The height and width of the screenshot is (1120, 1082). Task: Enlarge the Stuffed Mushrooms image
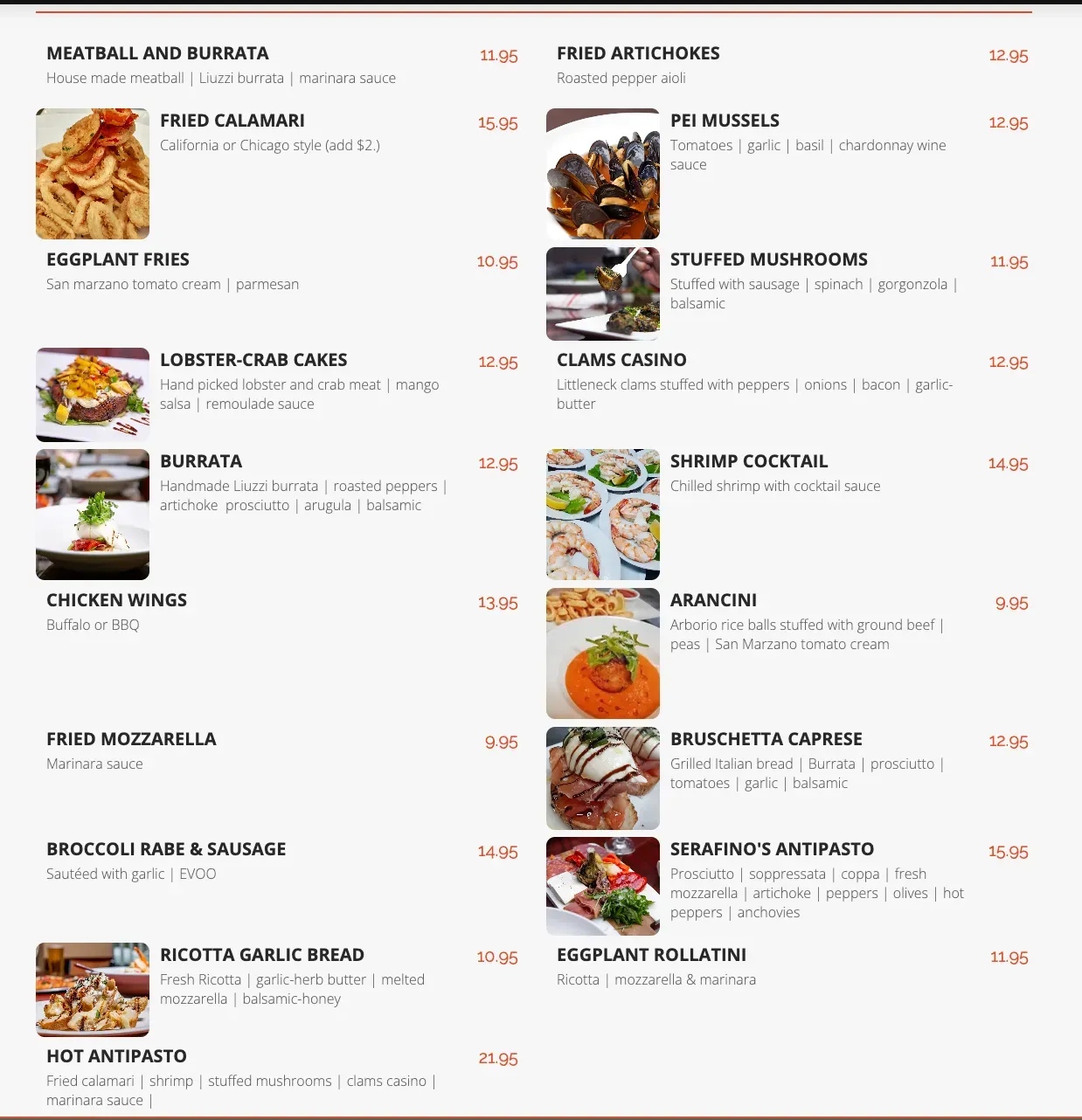tap(603, 294)
